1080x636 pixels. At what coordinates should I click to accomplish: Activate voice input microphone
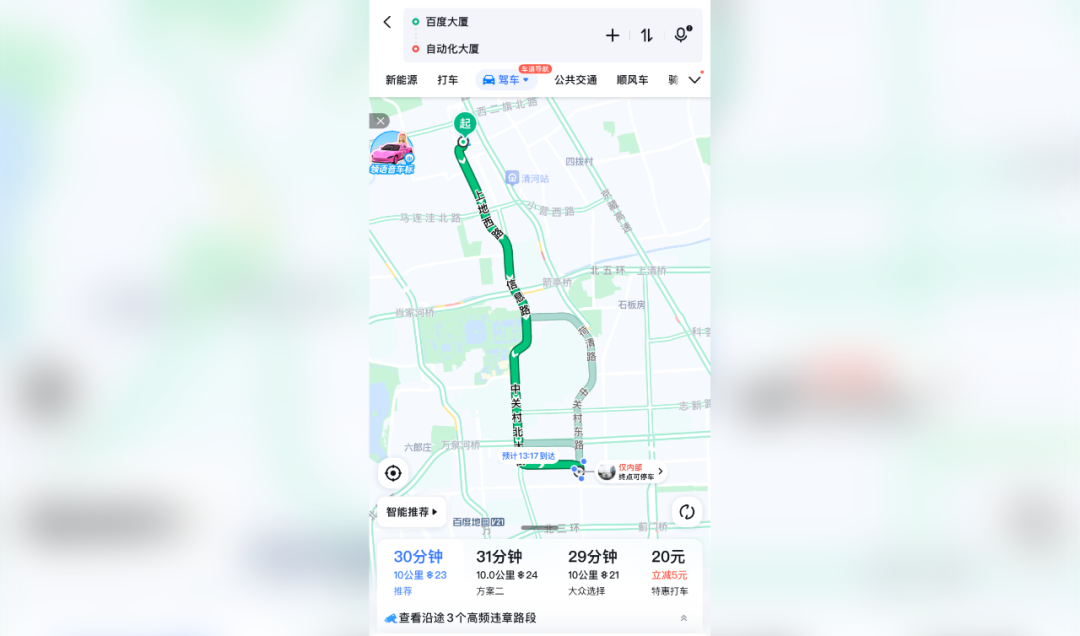tap(681, 35)
